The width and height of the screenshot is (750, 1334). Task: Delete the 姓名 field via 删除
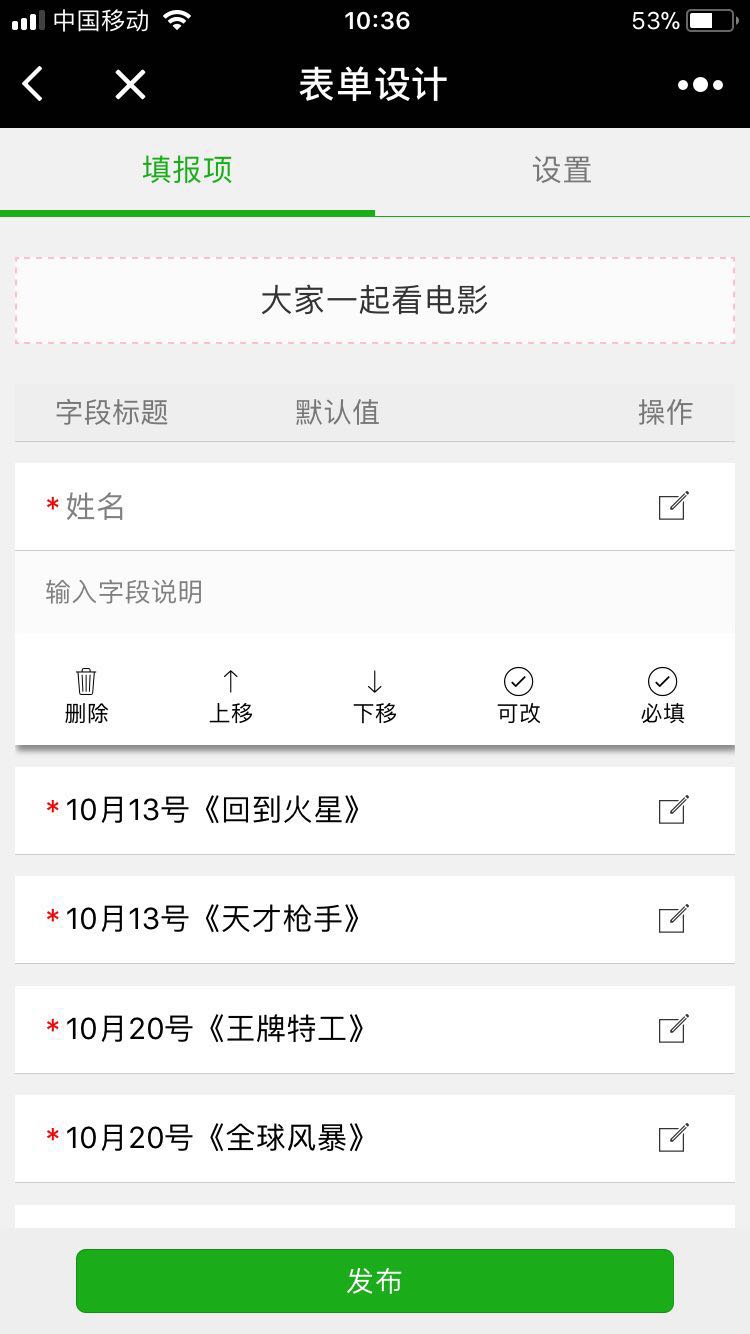(x=87, y=696)
